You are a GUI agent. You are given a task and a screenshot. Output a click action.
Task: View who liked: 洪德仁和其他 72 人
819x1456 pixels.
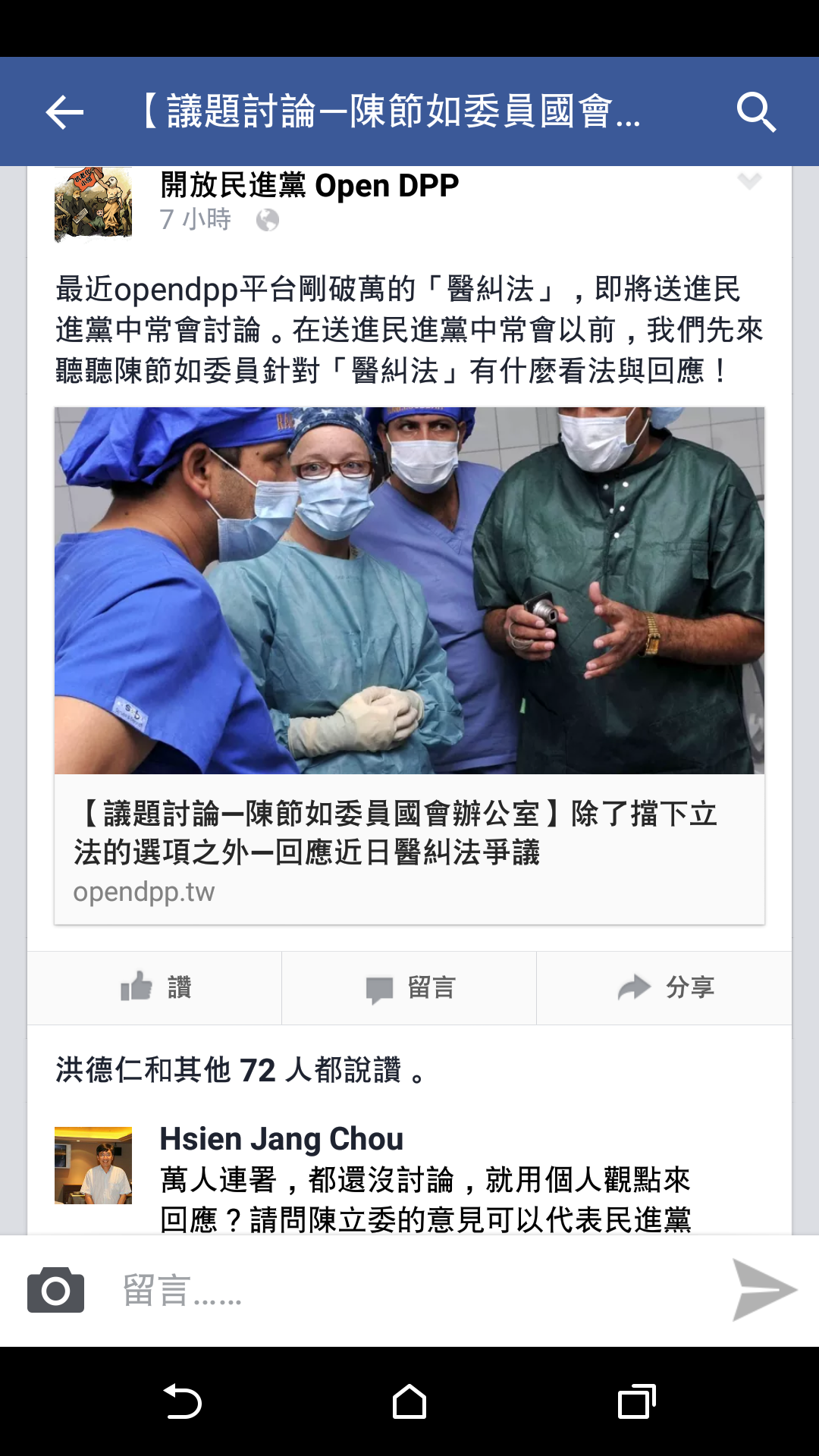click(241, 1070)
